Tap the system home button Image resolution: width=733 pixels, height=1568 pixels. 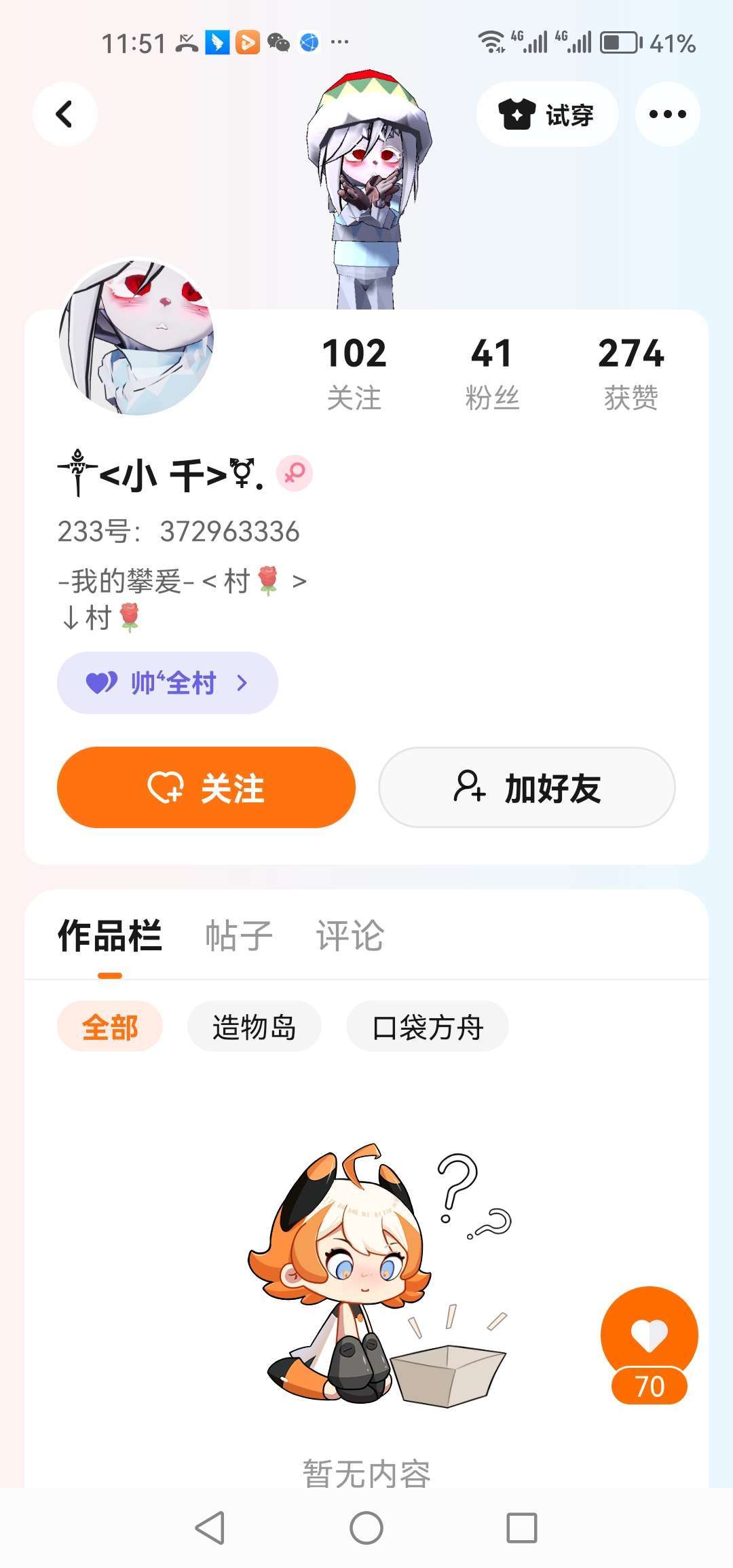(x=366, y=1528)
